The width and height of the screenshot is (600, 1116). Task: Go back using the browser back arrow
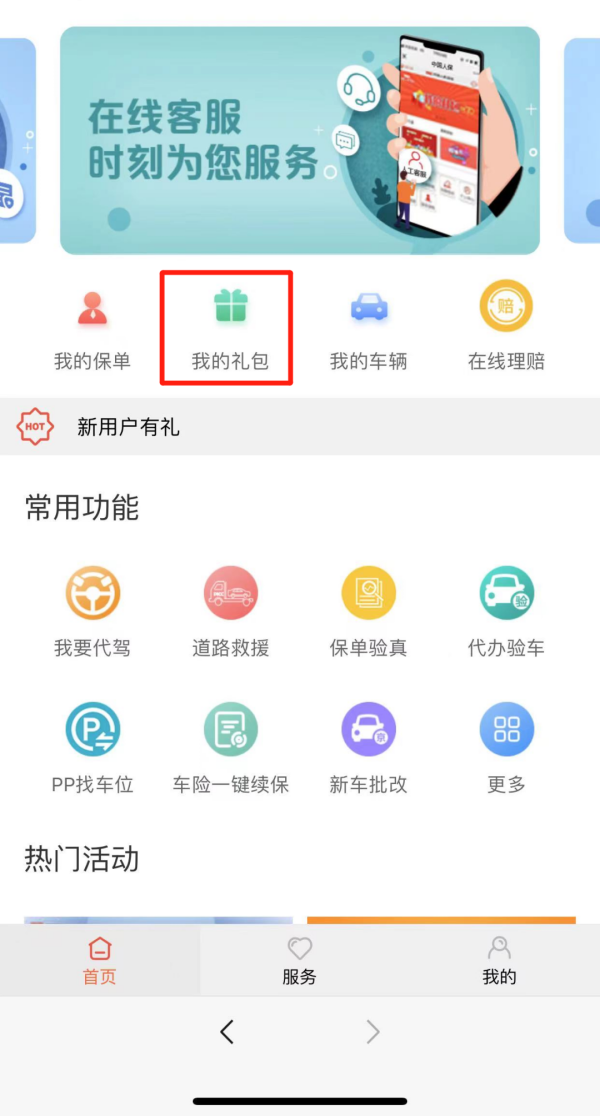coord(227,1032)
